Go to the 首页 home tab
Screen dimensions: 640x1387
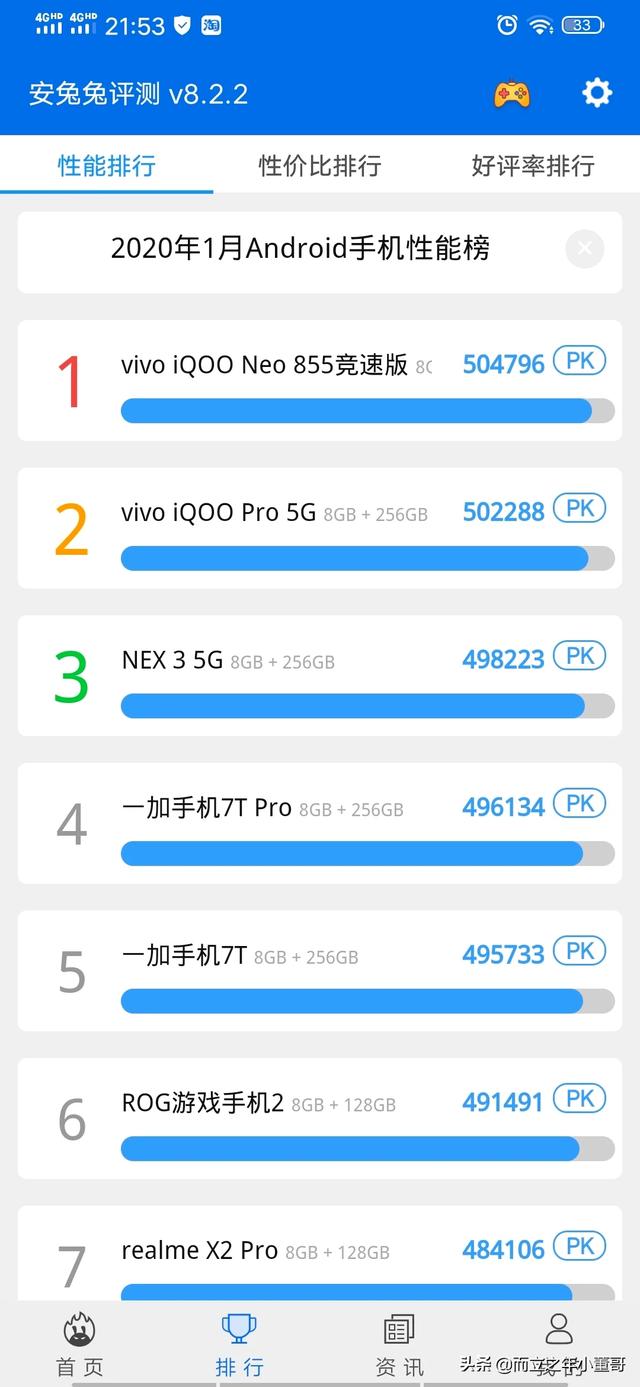(80, 1345)
